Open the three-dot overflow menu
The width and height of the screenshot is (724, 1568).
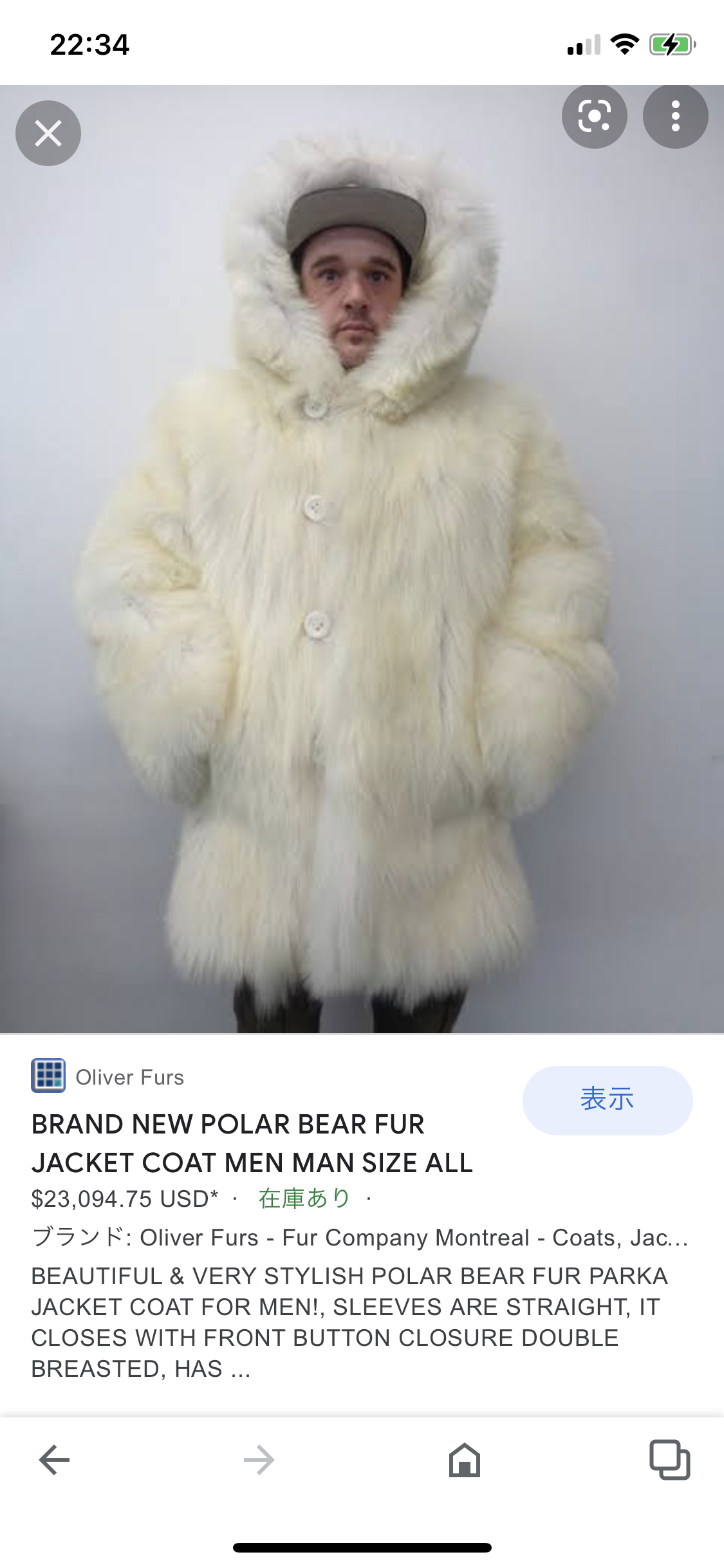click(x=676, y=117)
